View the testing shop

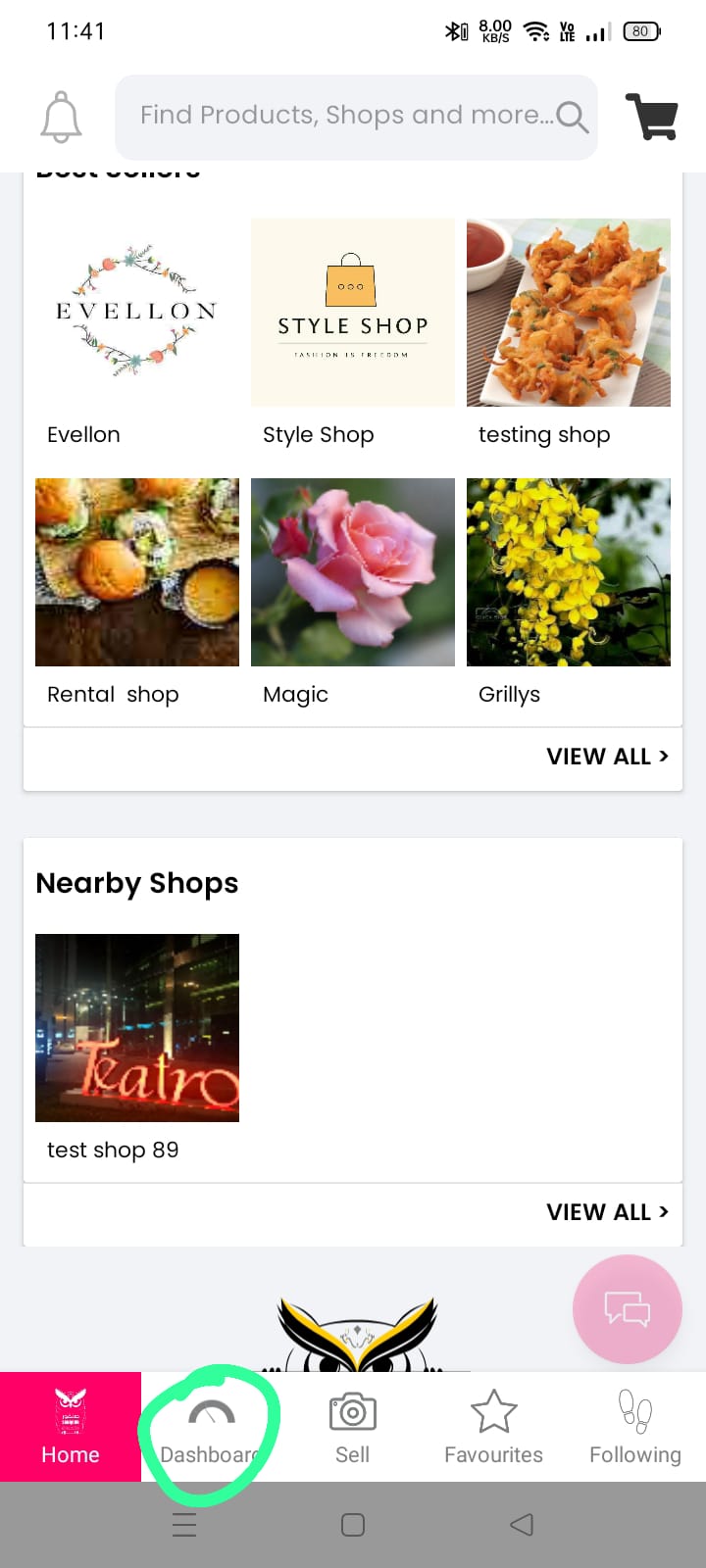(x=569, y=313)
